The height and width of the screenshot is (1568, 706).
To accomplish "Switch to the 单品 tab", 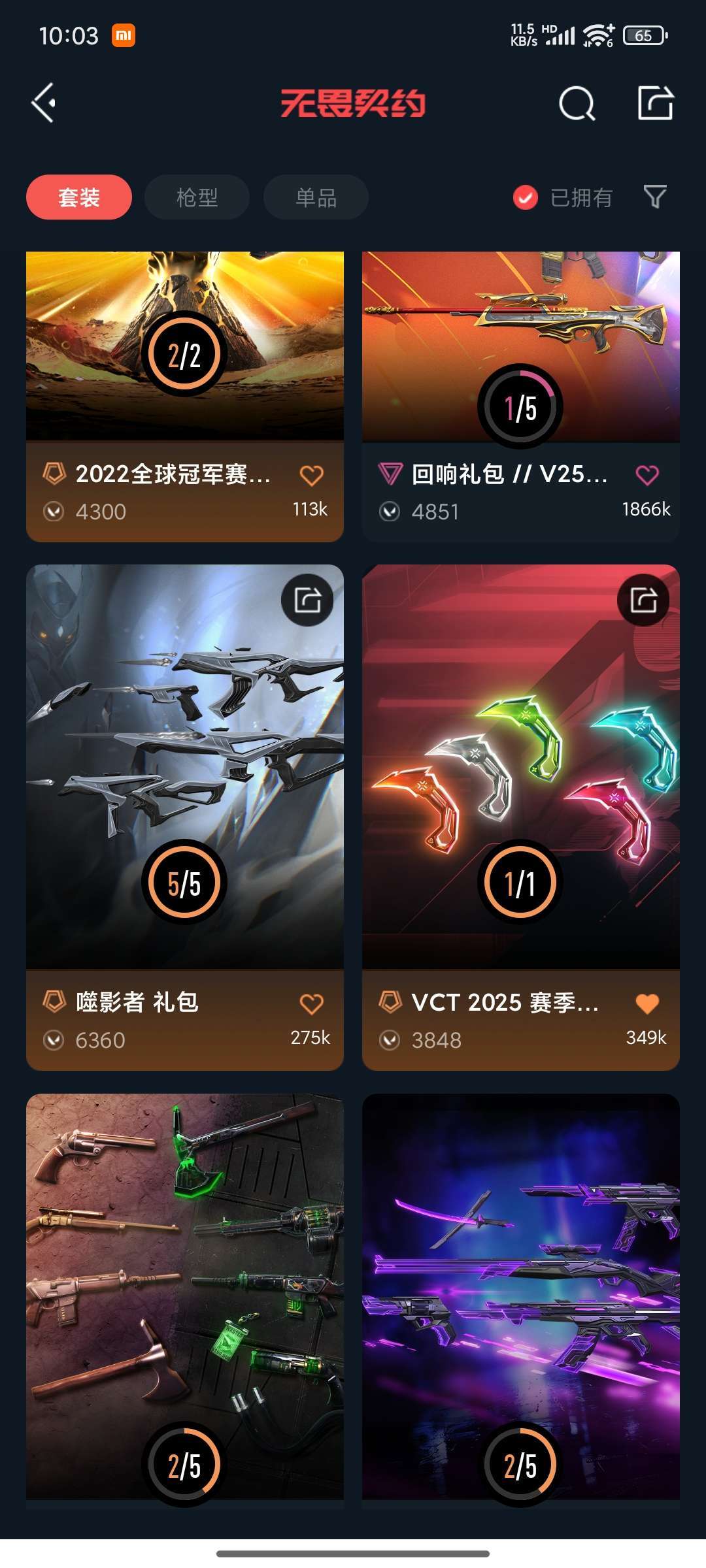I will tap(316, 197).
